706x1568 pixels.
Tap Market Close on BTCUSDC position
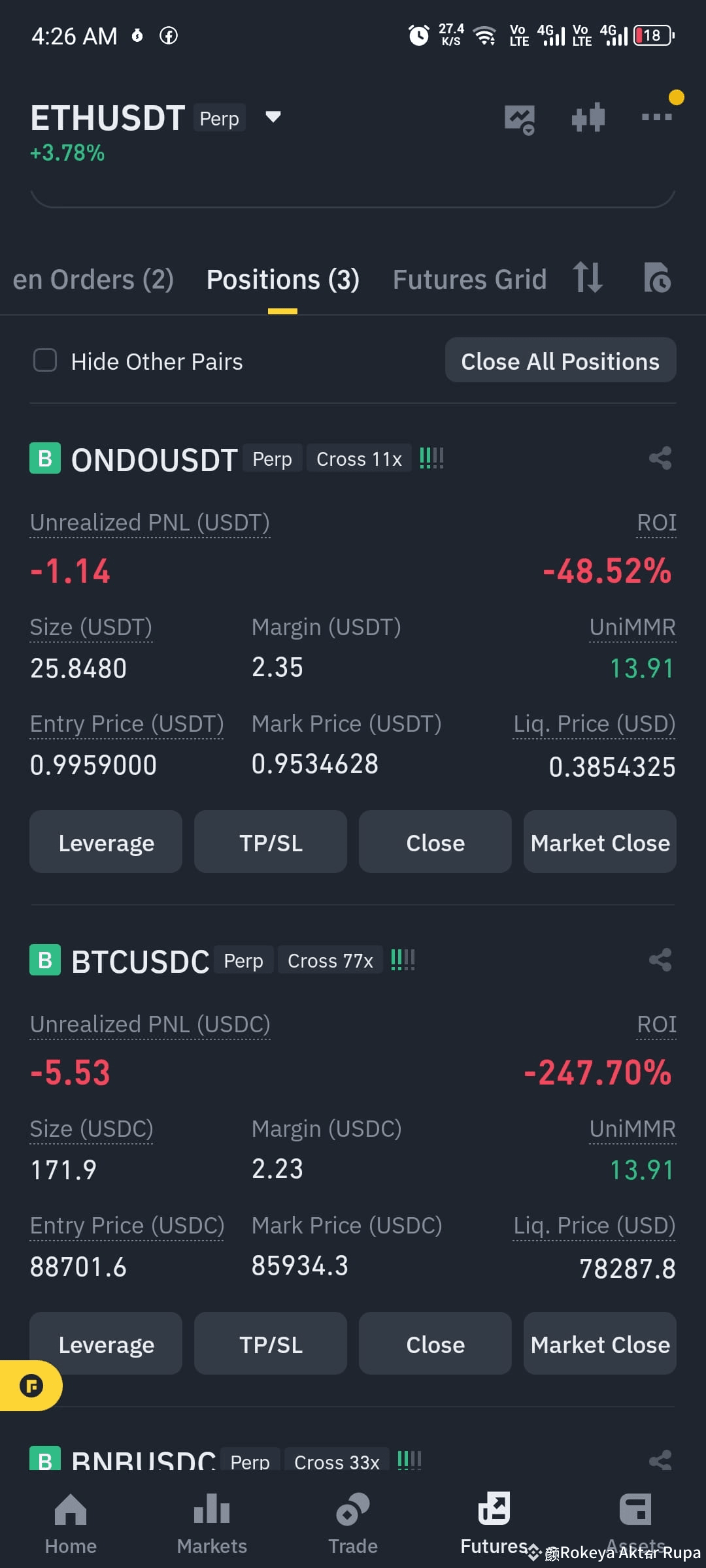click(x=599, y=1344)
